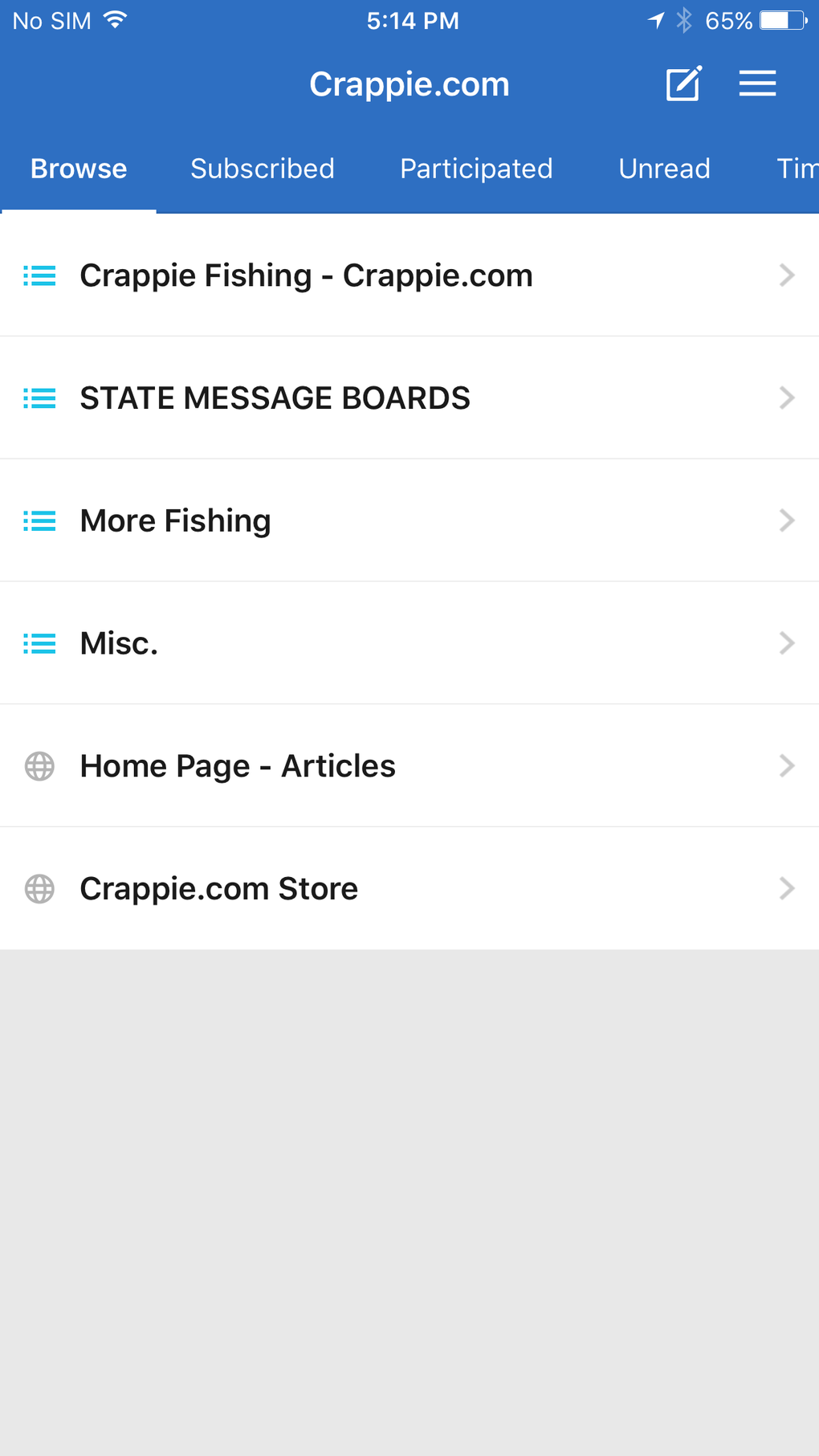
Task: Expand the Misc. category chevron
Action: [787, 642]
